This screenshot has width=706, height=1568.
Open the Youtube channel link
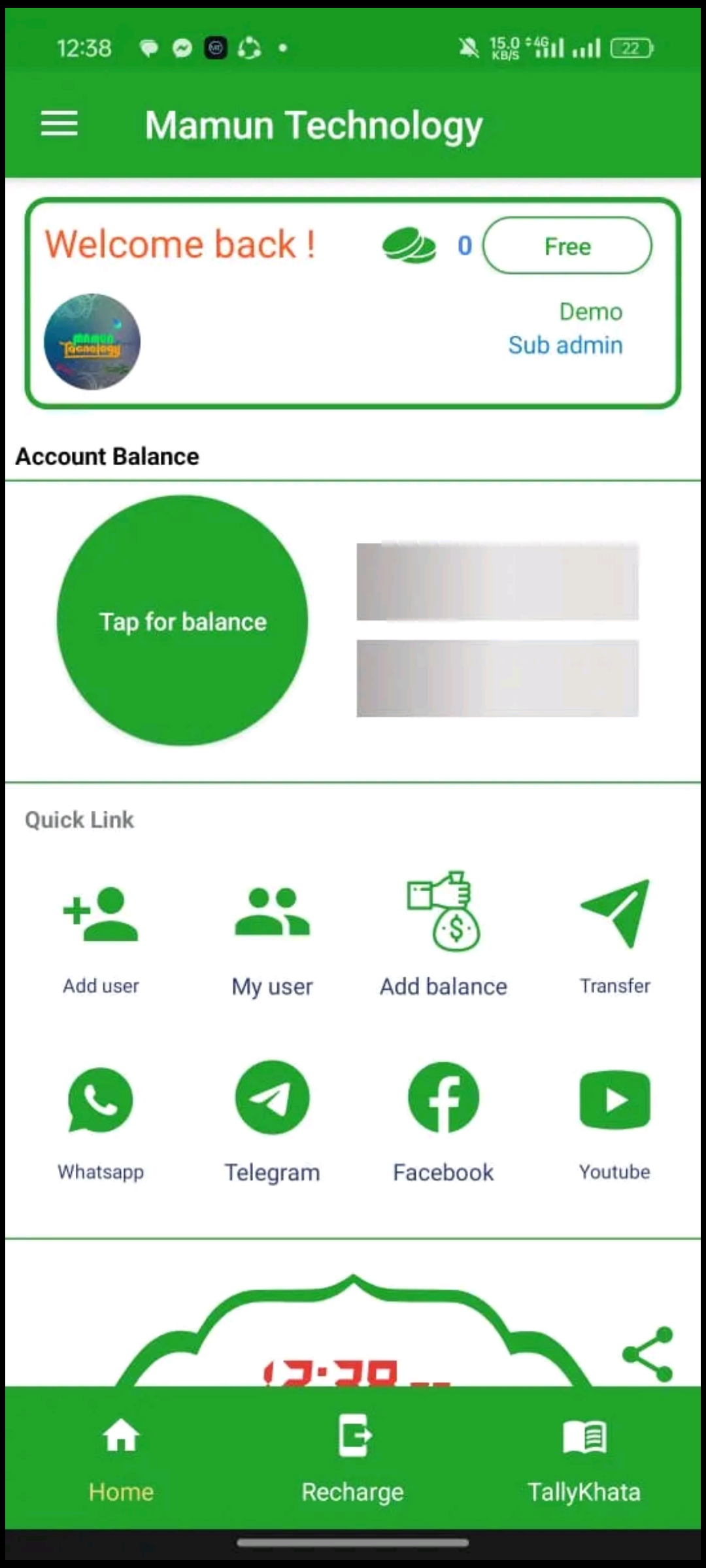(x=615, y=1120)
